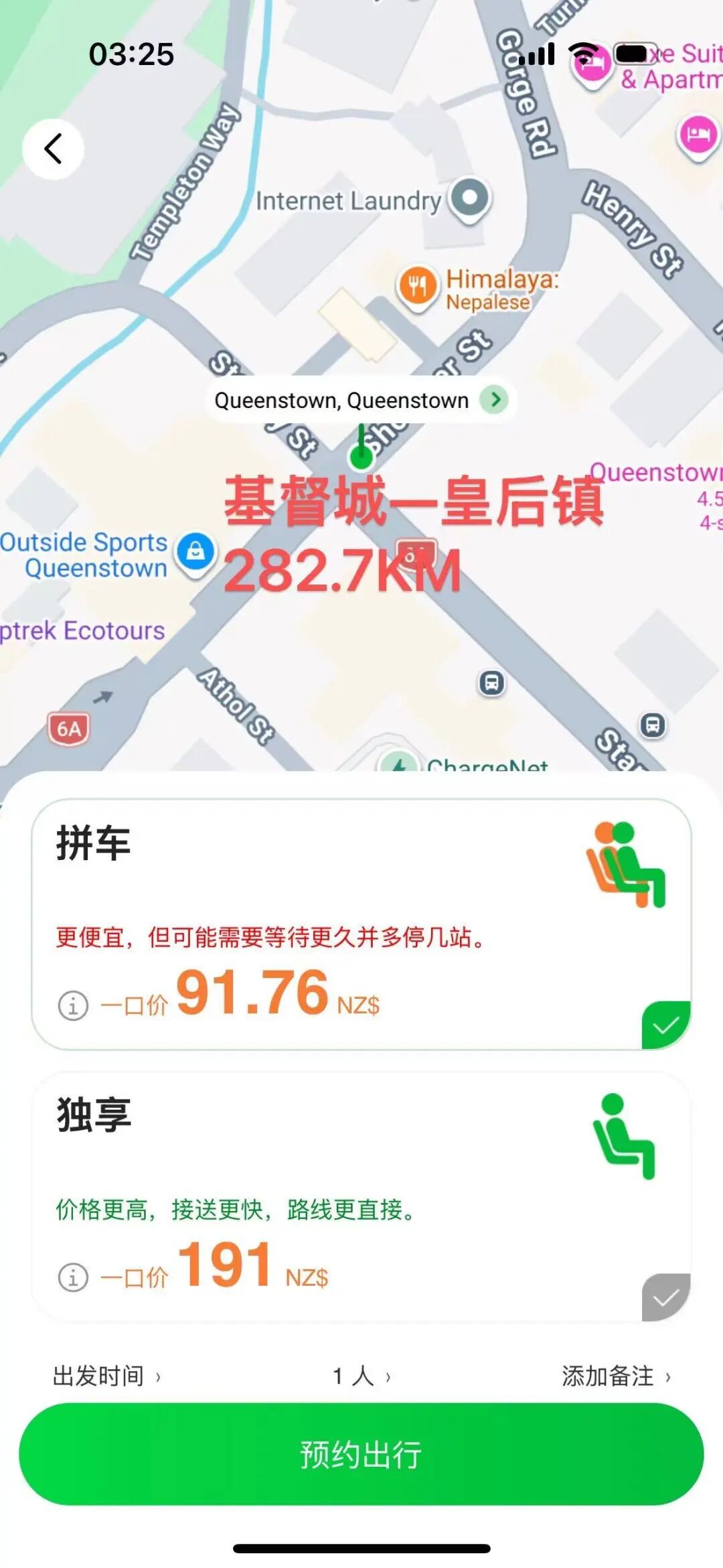Change the passenger count from 1 人
The height and width of the screenshot is (1568, 723).
point(361,1376)
